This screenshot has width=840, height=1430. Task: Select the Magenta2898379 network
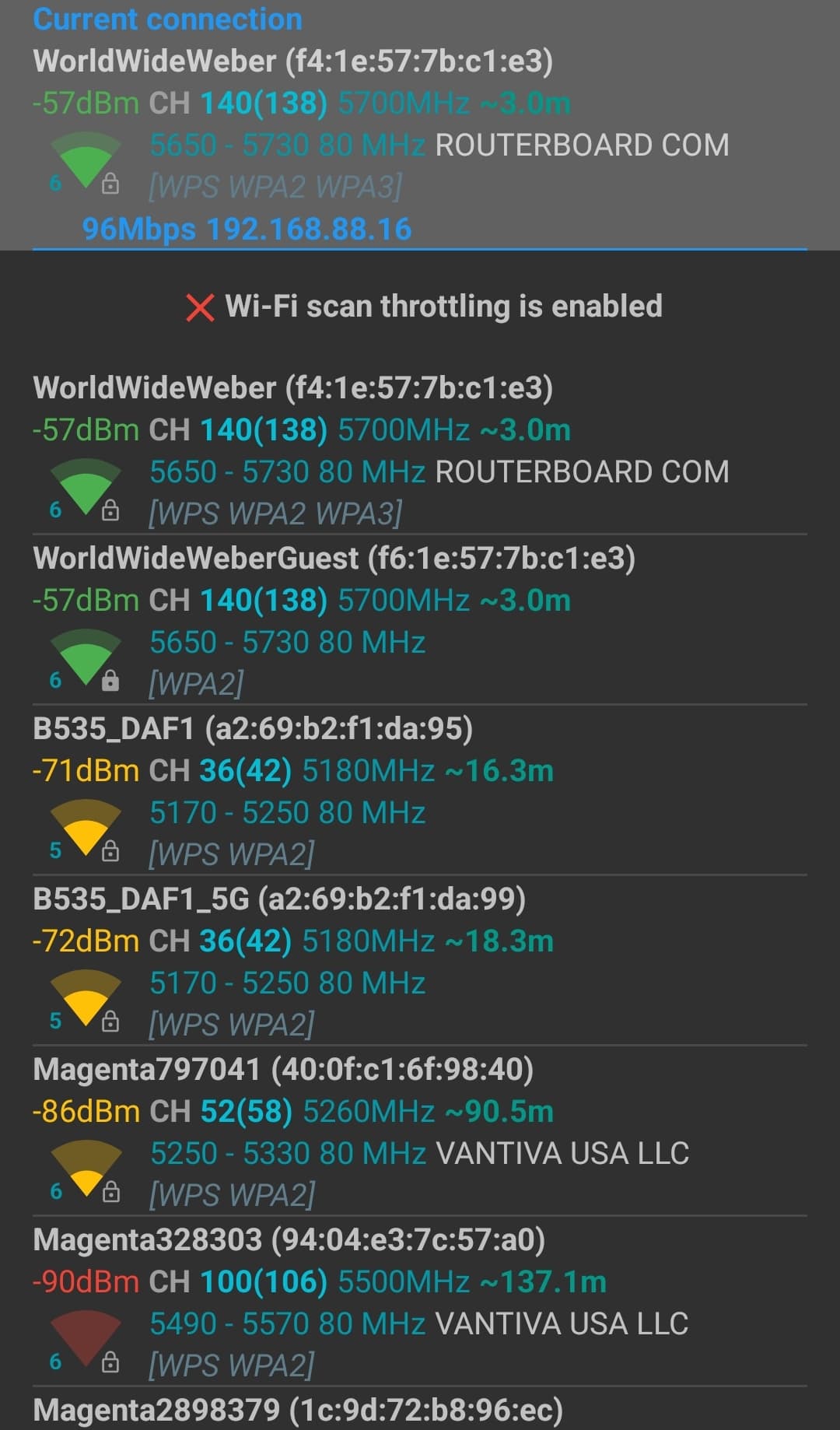click(x=420, y=1410)
